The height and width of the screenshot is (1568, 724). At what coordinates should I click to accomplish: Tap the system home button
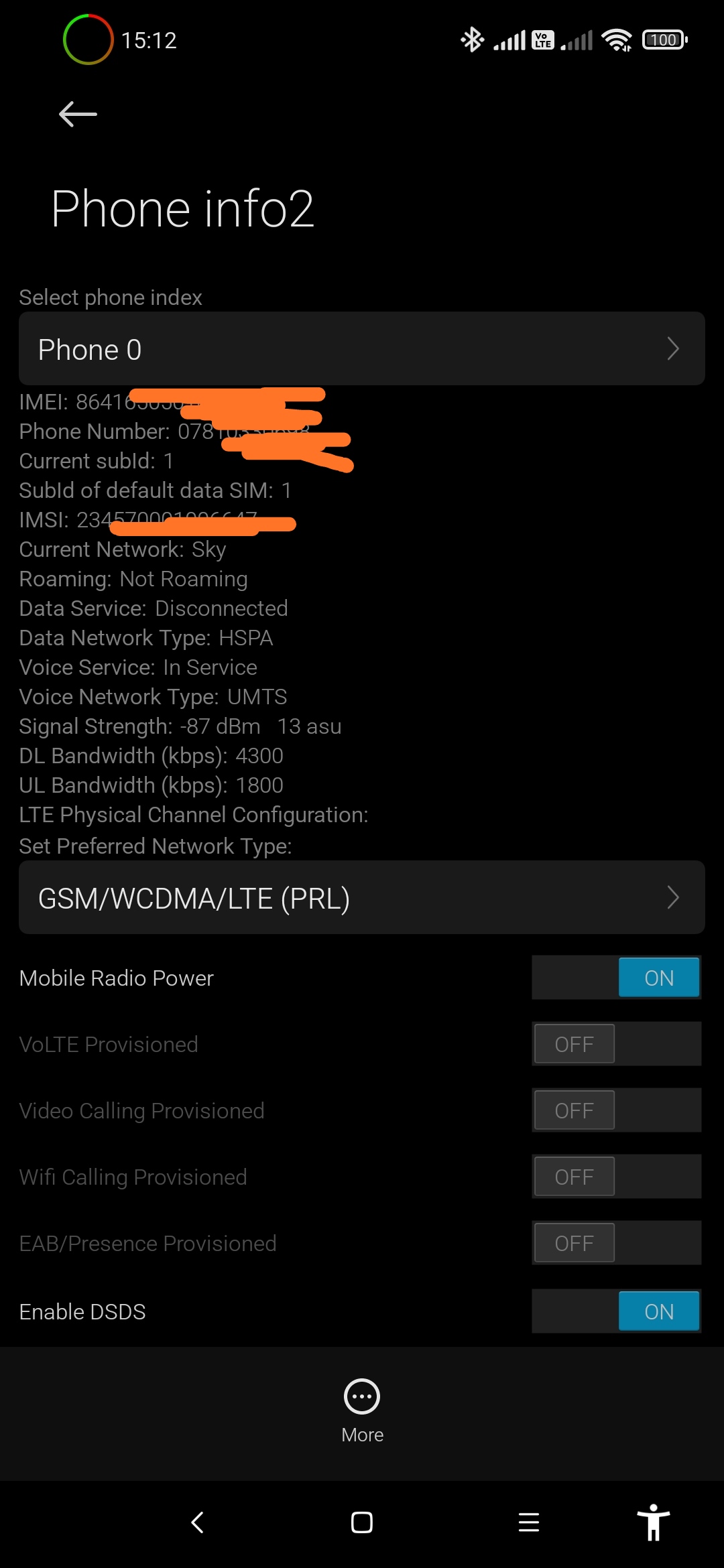click(x=362, y=1522)
